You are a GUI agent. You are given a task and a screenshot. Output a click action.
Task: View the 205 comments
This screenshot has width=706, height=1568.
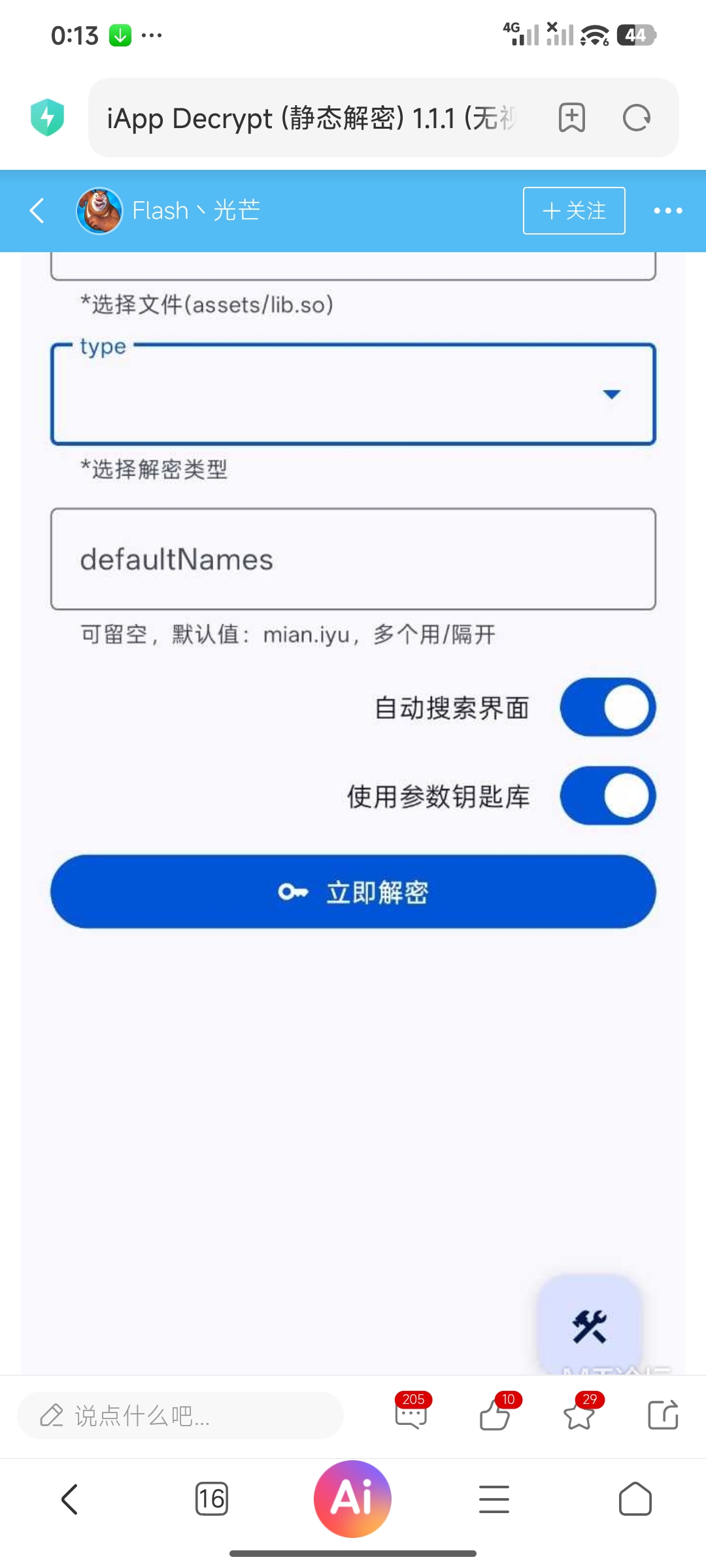pos(411,1414)
